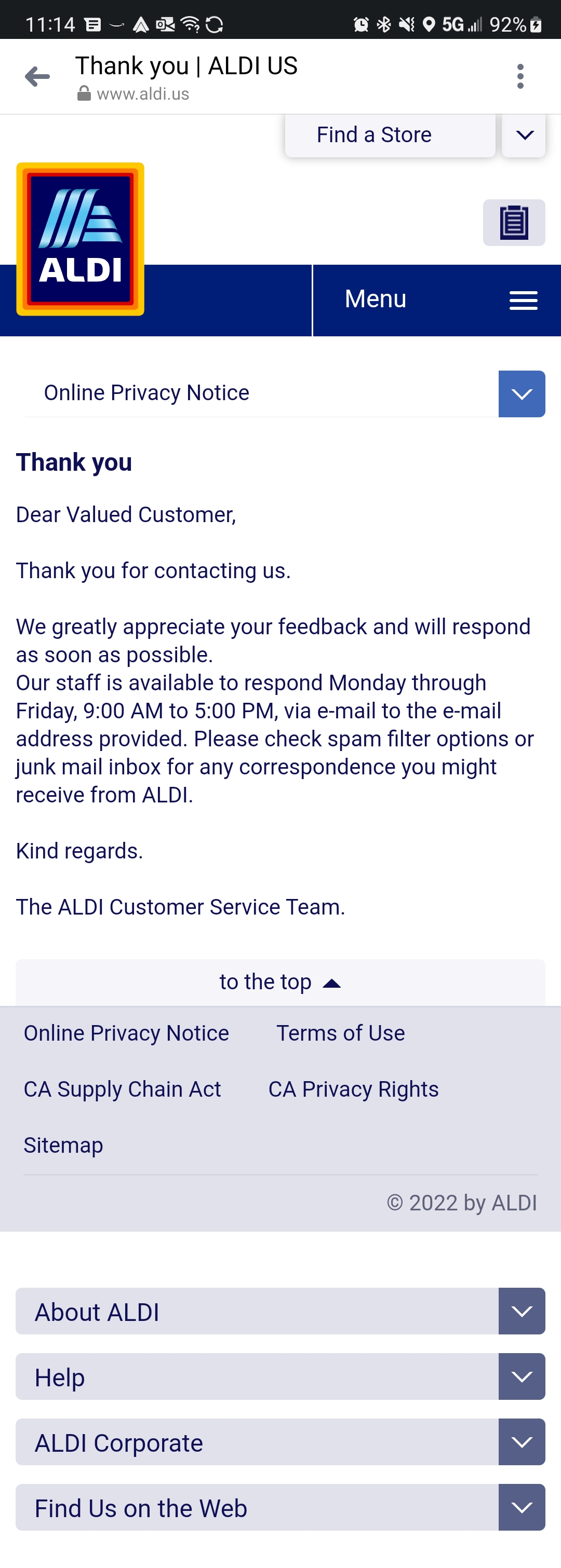The height and width of the screenshot is (1568, 561).
Task: Expand the dropdown next to Find a Store
Action: (524, 135)
